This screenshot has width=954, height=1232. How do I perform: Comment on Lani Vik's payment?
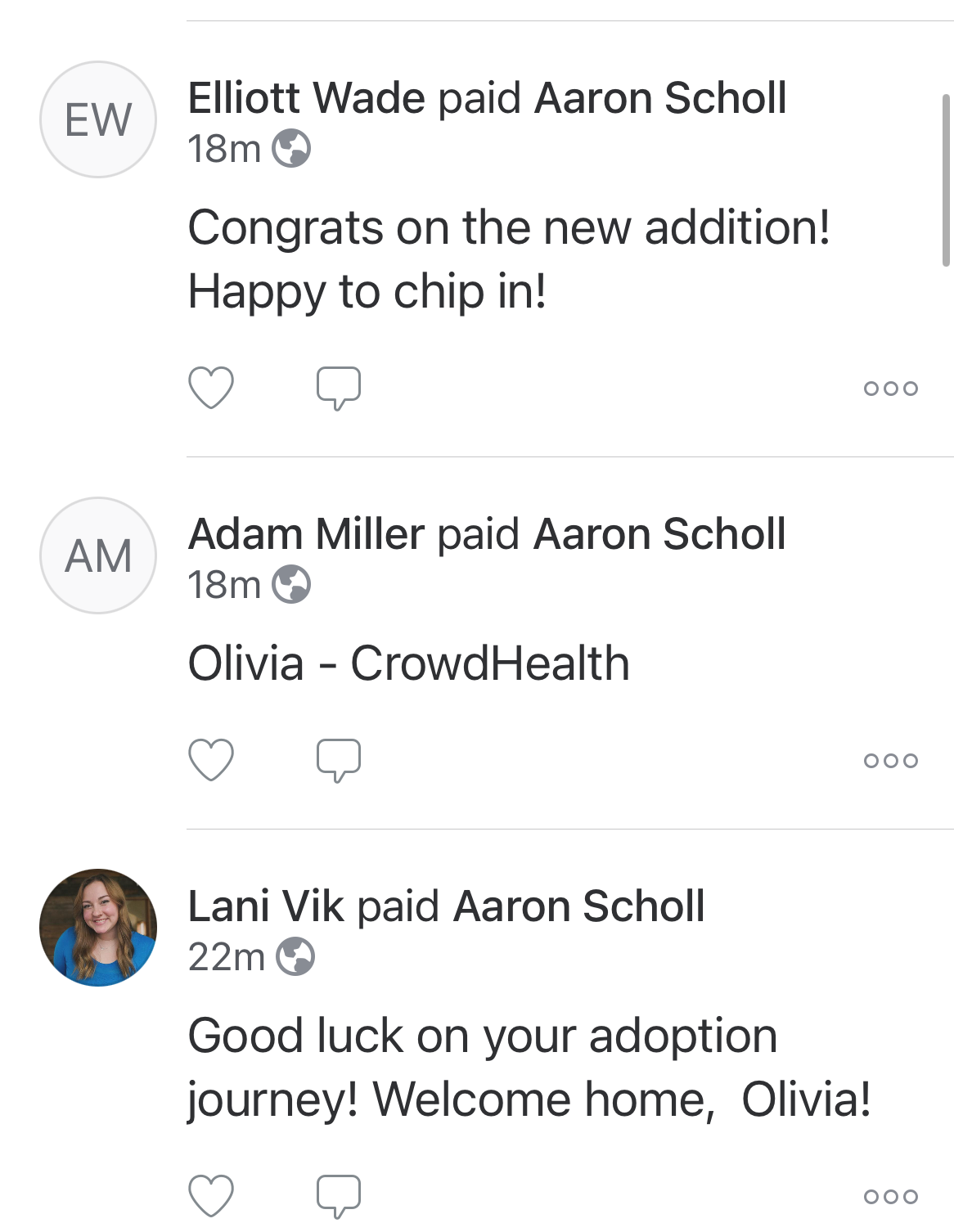point(339,1196)
